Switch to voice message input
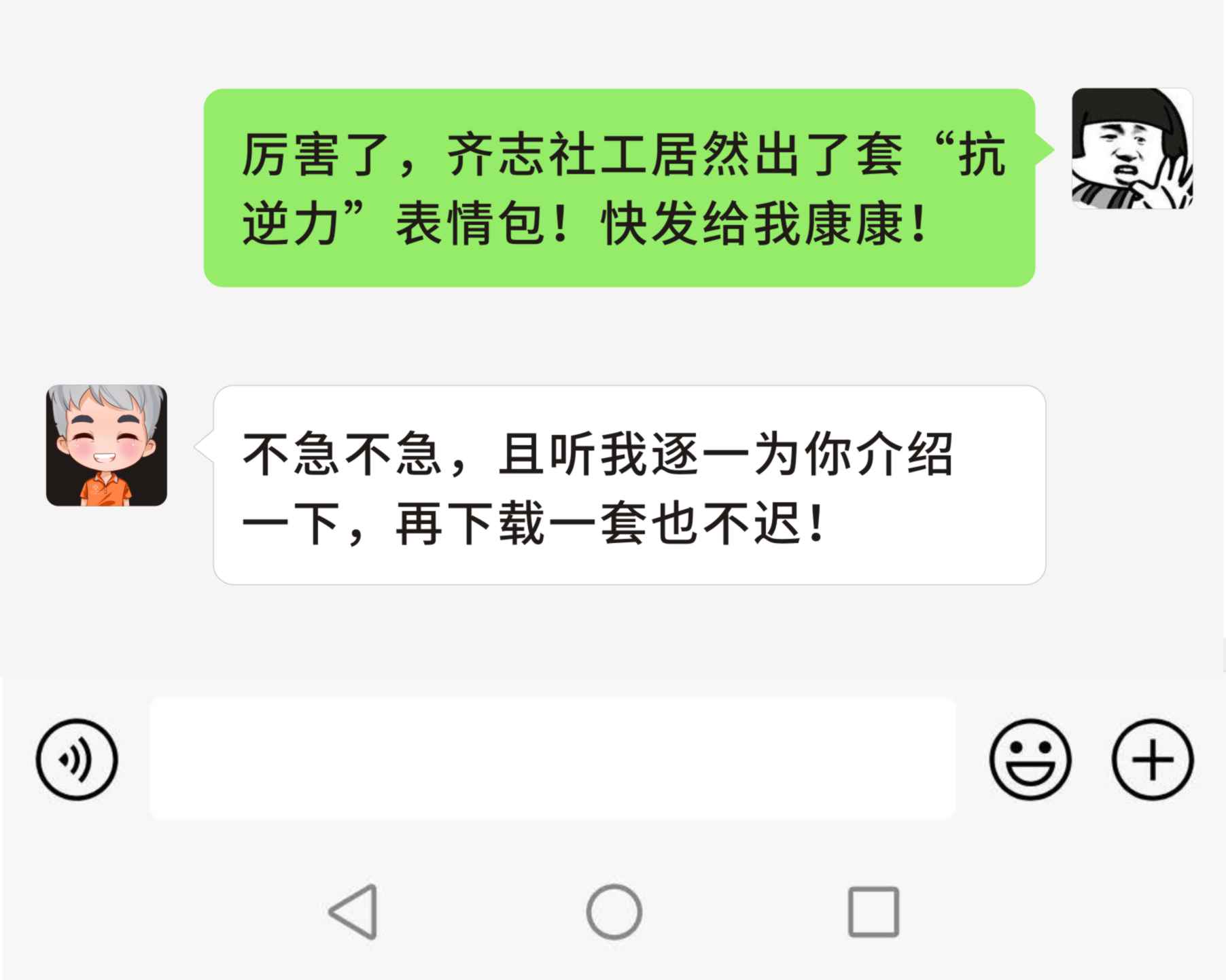 [x=77, y=759]
